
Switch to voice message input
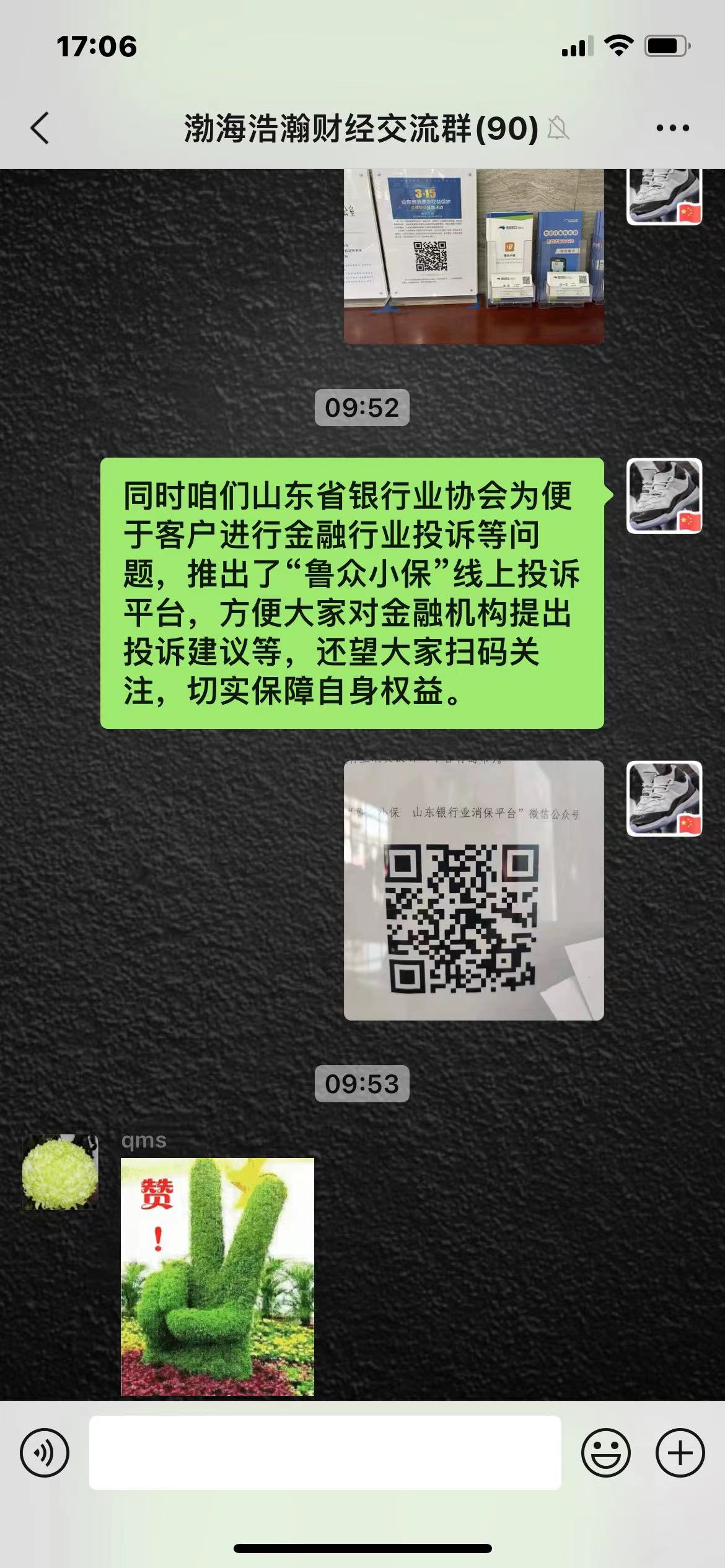coord(45,1452)
